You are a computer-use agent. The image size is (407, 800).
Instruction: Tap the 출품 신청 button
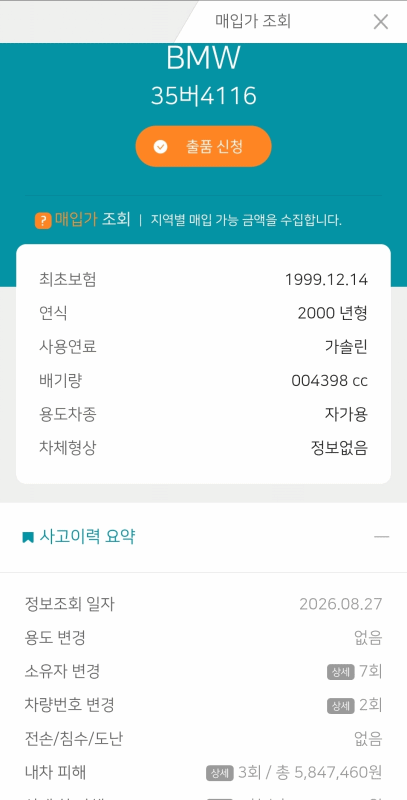[x=203, y=146]
